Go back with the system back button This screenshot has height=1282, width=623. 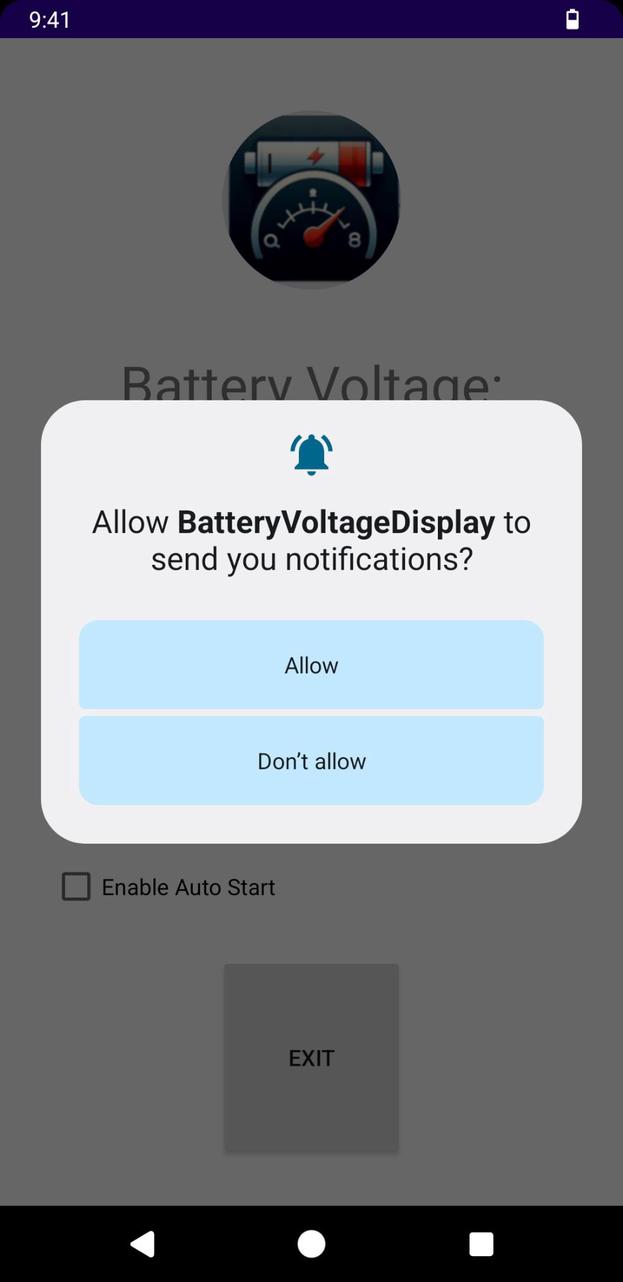click(x=143, y=1243)
